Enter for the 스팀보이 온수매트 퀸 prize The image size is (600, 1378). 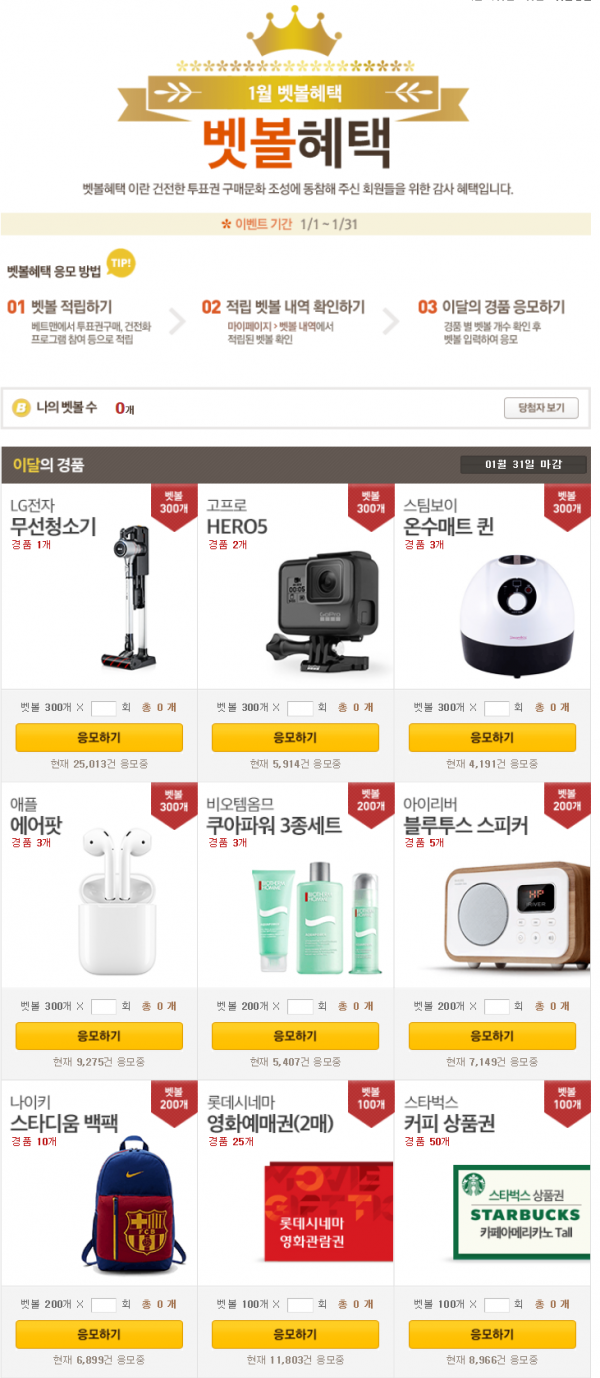pos(492,738)
